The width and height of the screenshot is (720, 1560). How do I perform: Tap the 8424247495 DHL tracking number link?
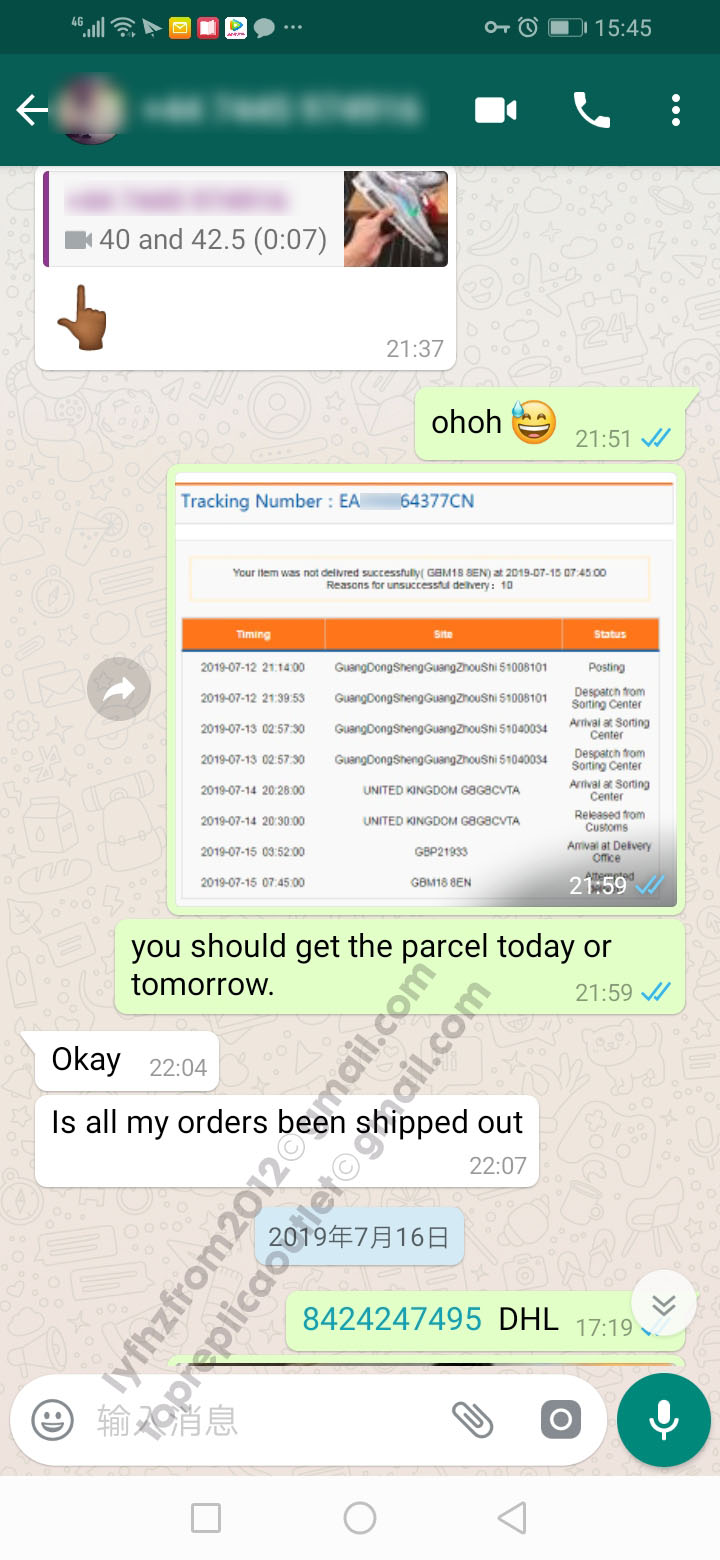point(392,1319)
